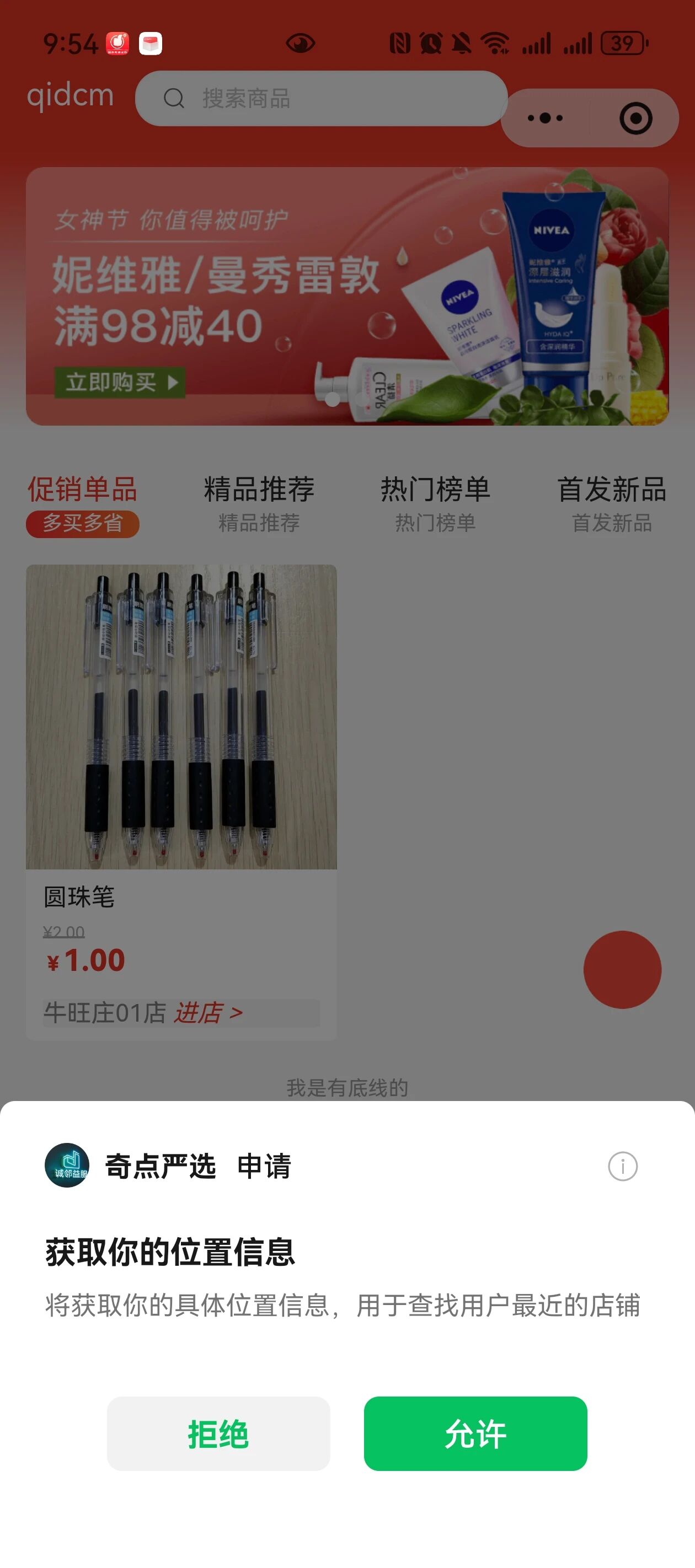Screen dimensions: 695x1568
Task: Open the mini program more-options menu
Action: (x=545, y=118)
